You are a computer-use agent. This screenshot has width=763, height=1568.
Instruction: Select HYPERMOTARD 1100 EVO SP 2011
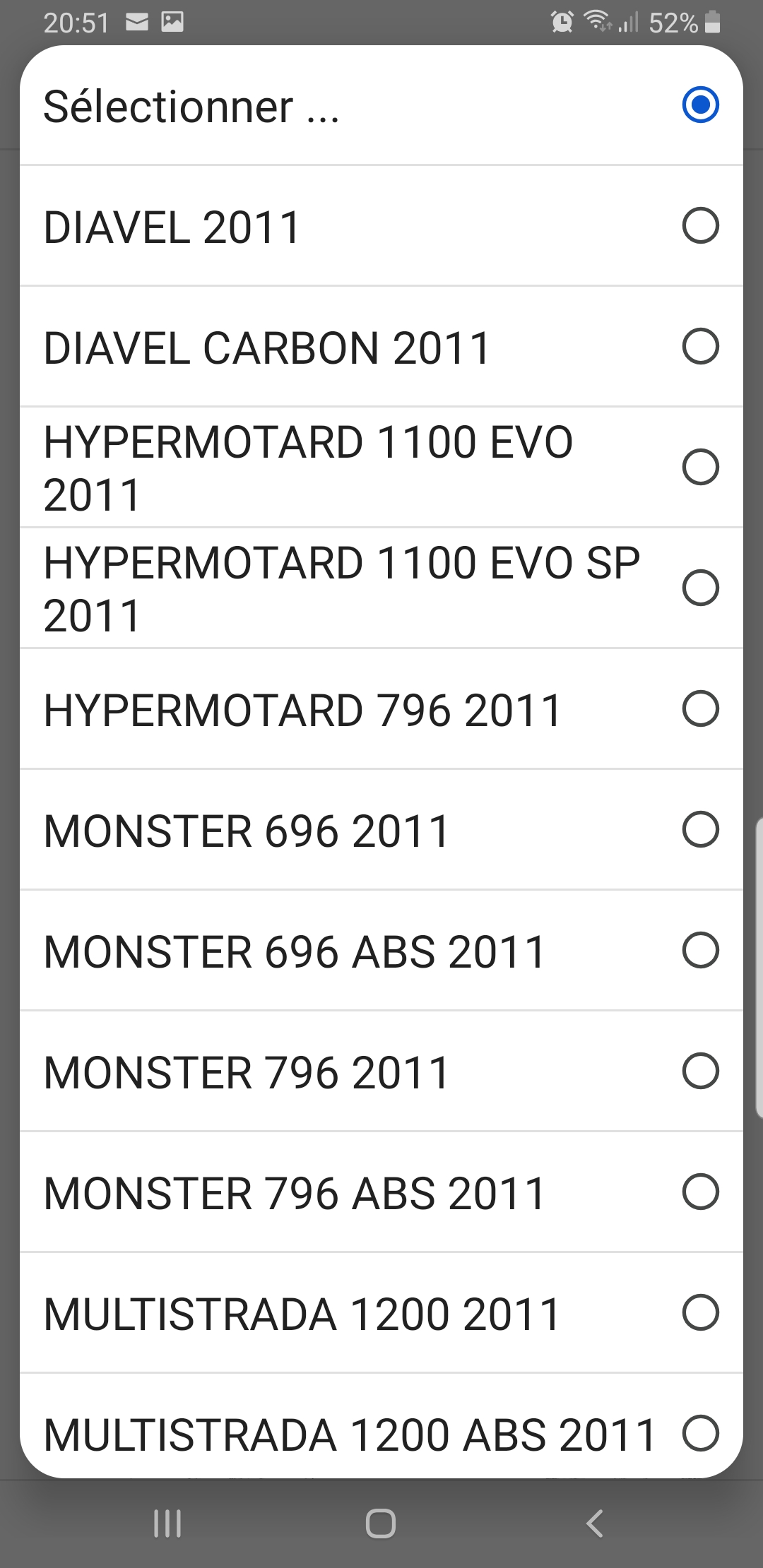(381, 588)
